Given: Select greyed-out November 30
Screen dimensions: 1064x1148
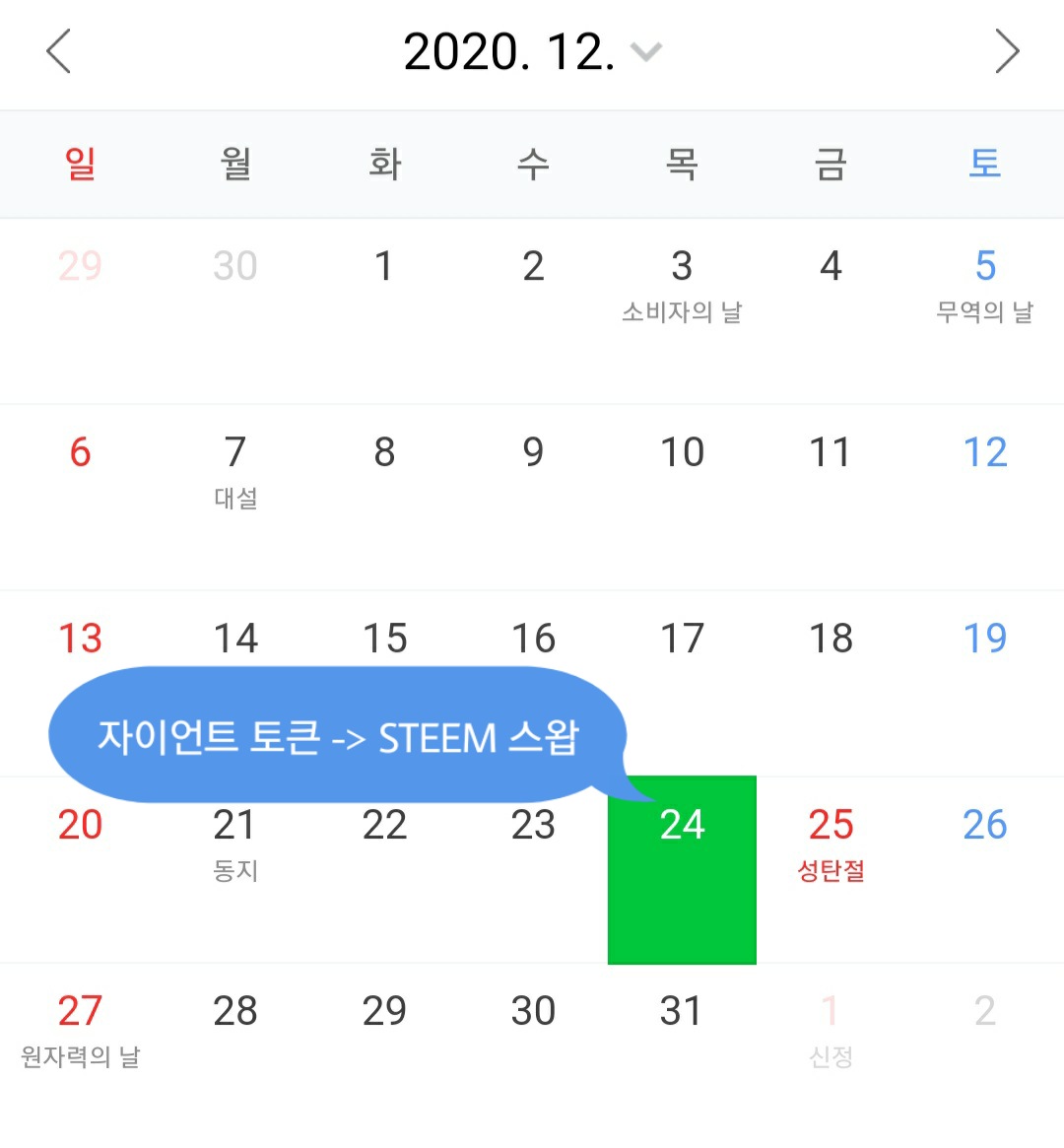Looking at the screenshot, I should tap(235, 266).
